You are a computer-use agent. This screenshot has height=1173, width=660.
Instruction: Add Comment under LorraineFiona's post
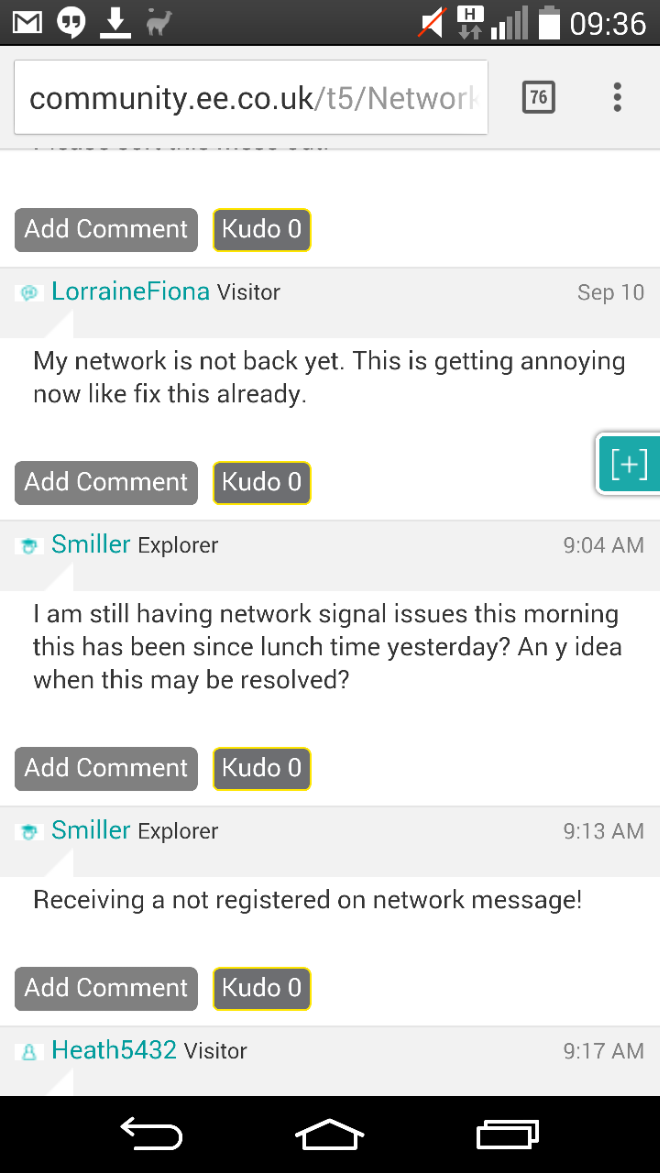[x=106, y=483]
